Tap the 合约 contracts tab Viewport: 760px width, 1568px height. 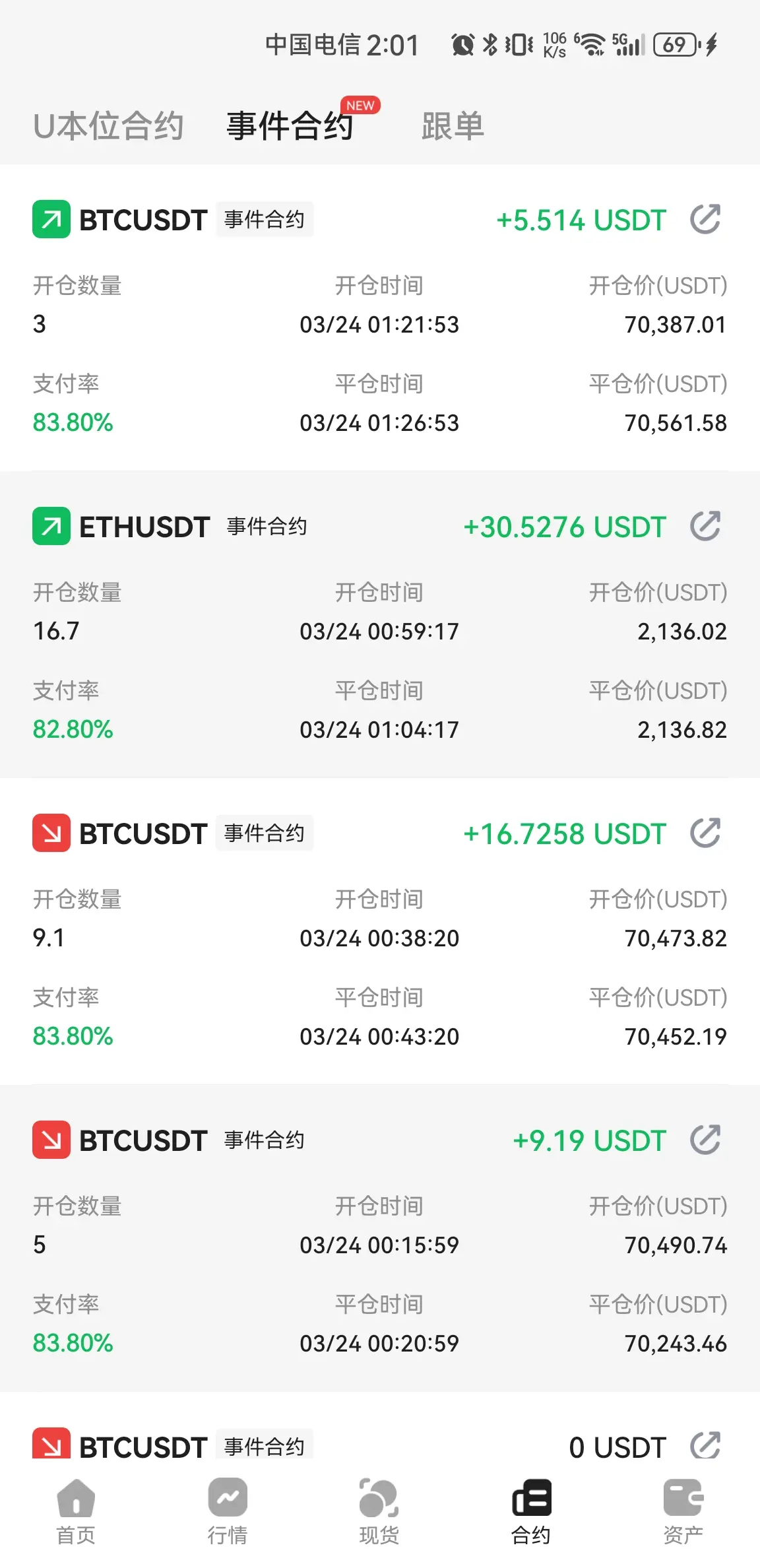(531, 1511)
